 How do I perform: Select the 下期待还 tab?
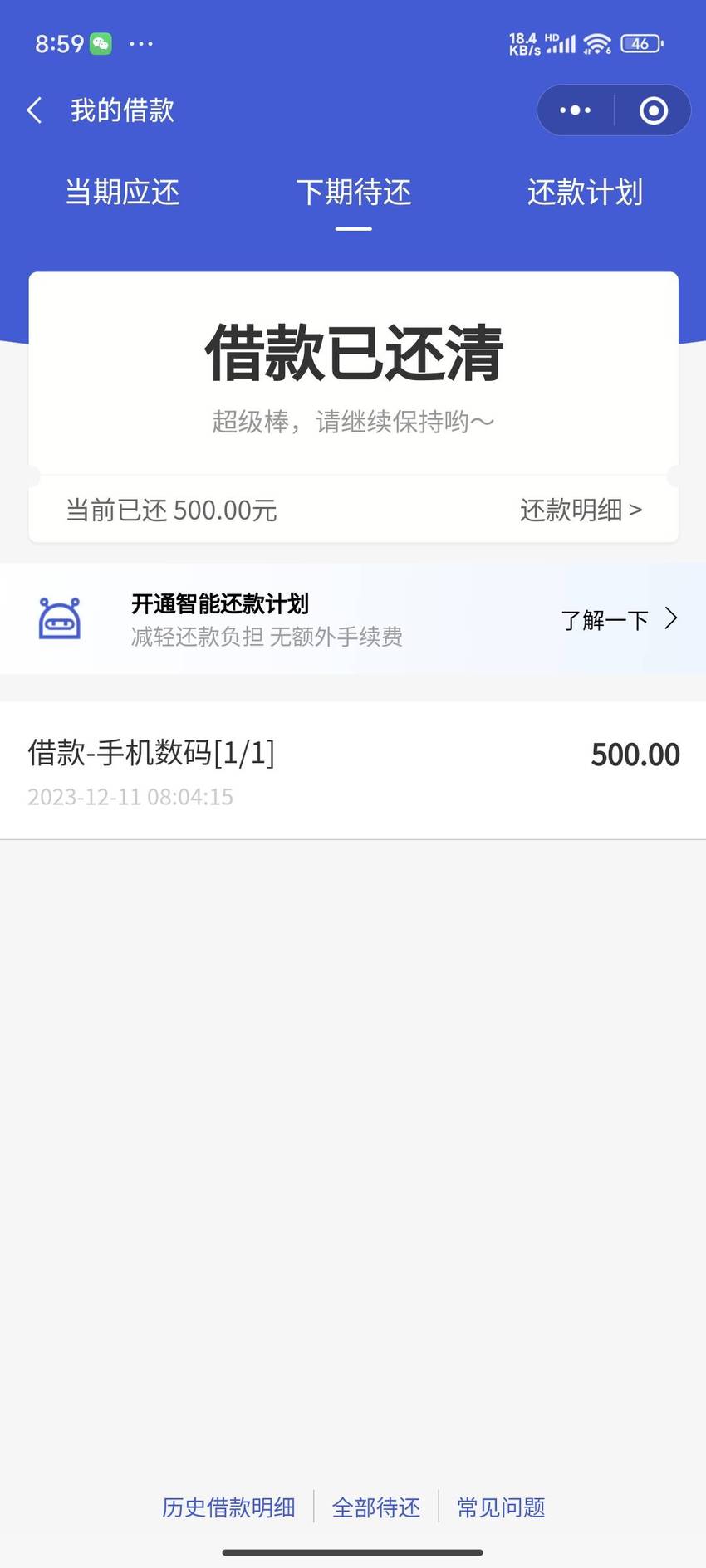click(354, 193)
